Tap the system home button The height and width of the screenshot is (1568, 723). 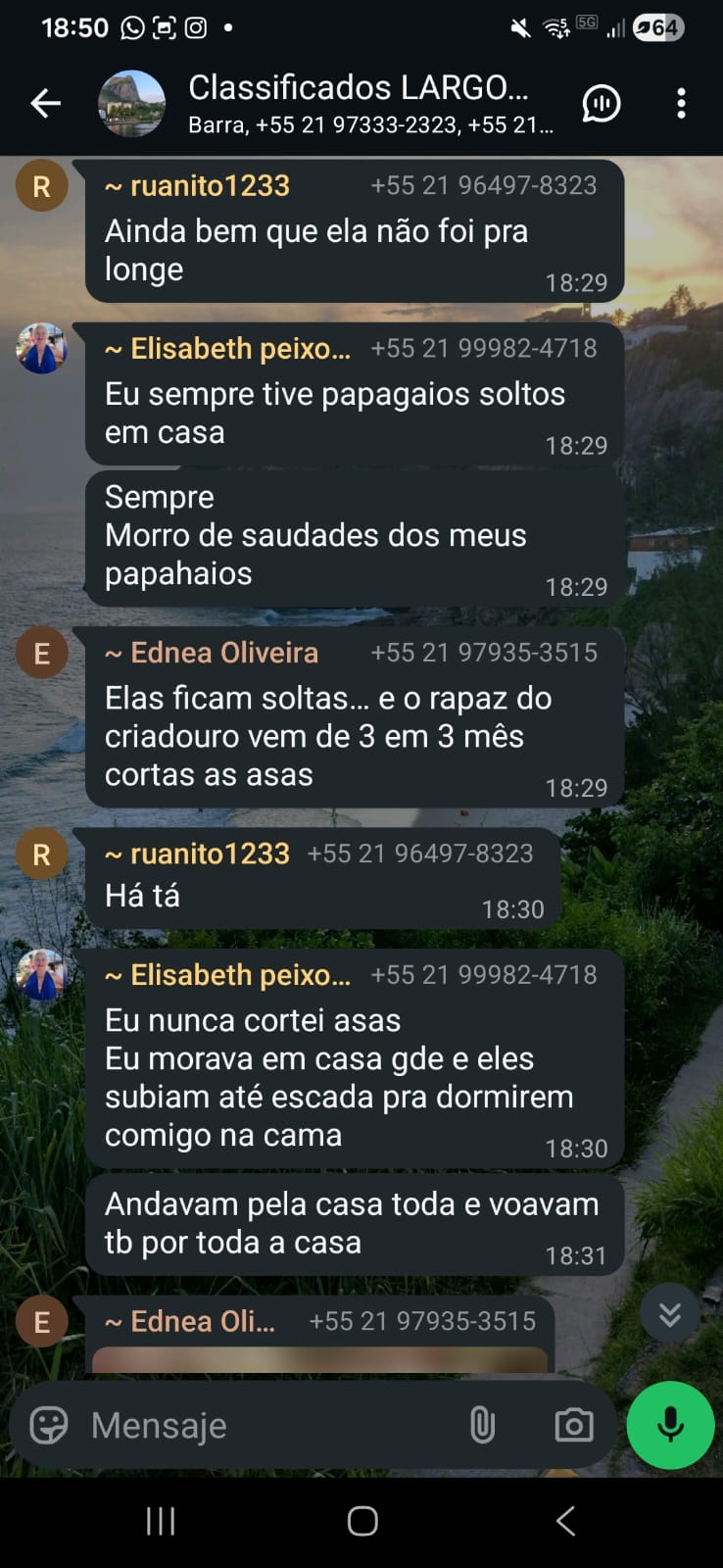tap(362, 1521)
